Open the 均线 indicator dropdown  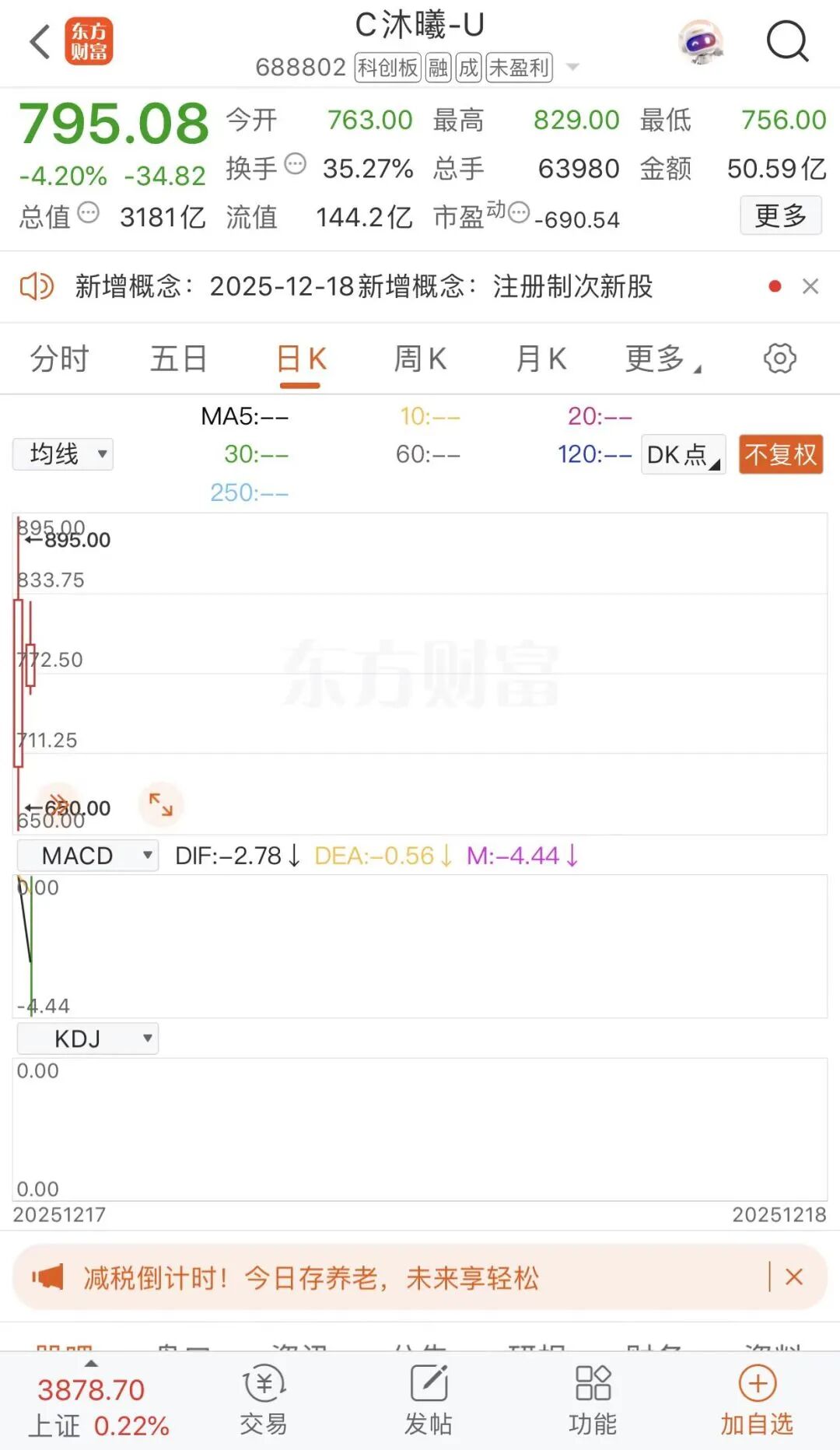click(x=63, y=454)
